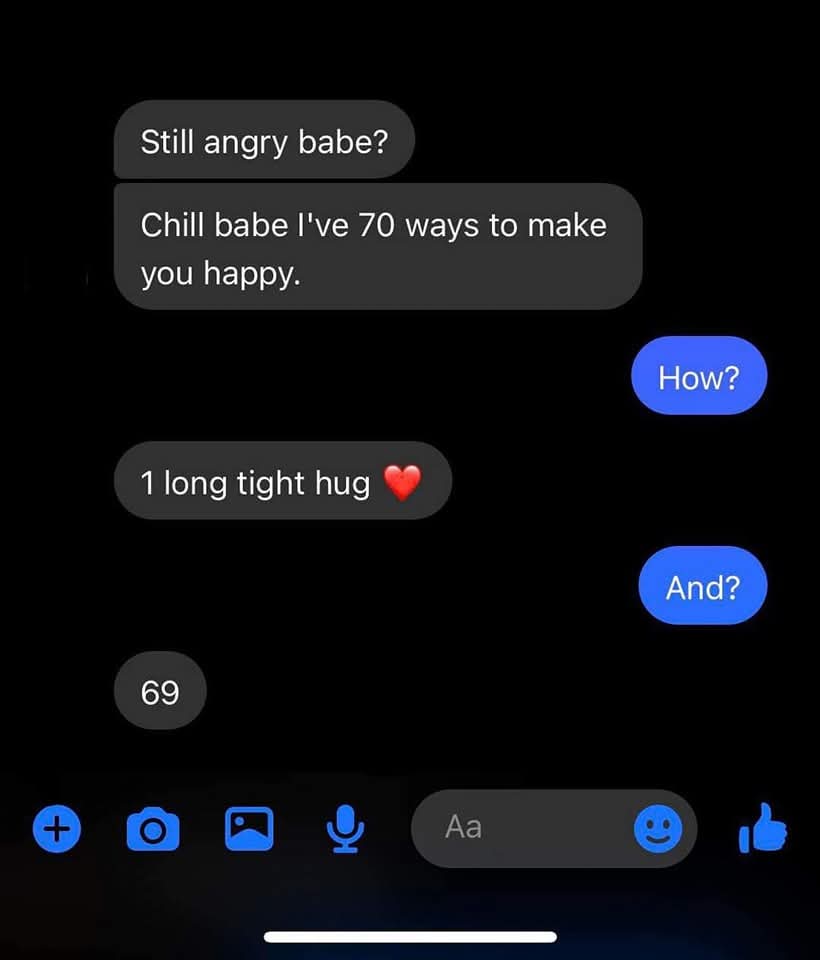Open the emoji picker smiley
This screenshot has height=960, width=820.
click(658, 828)
